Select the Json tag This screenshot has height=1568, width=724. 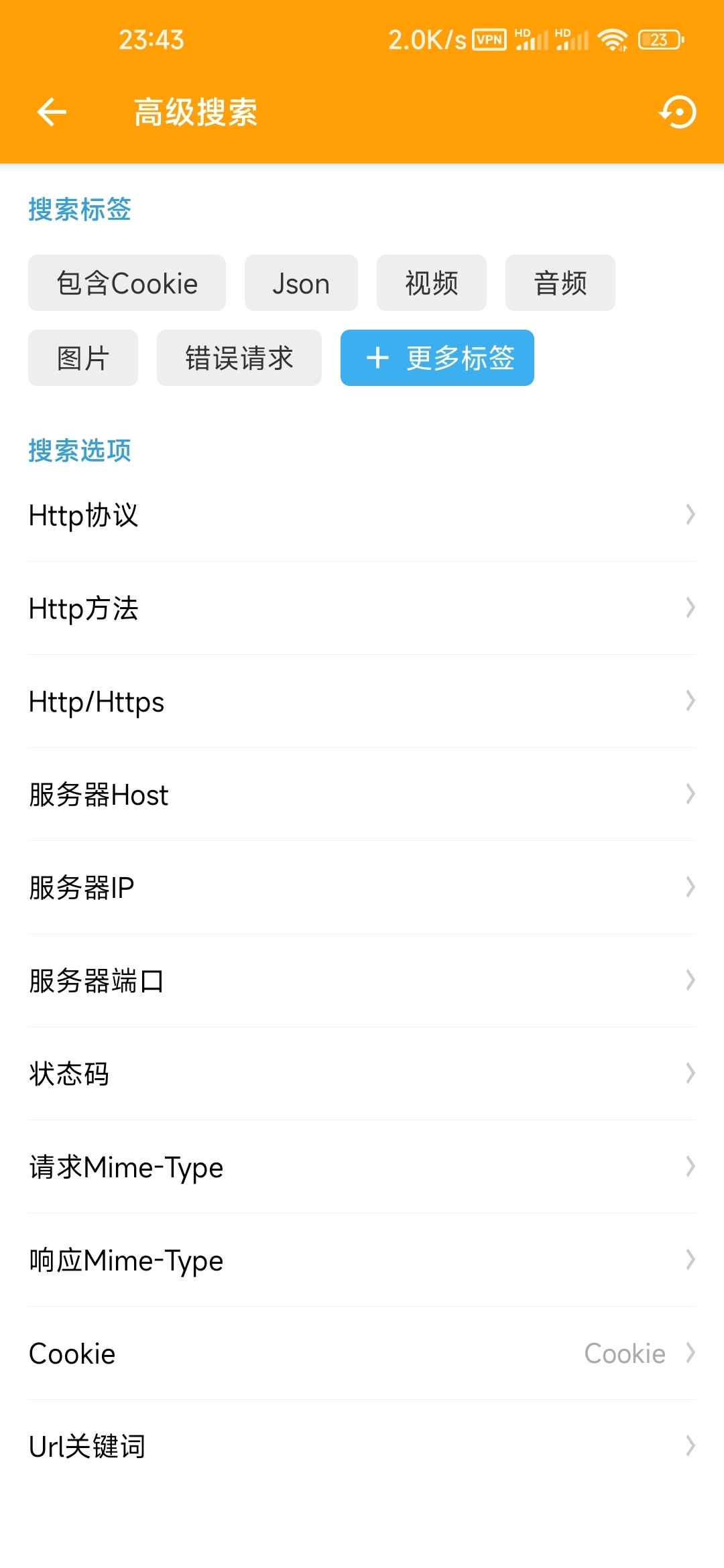[301, 283]
